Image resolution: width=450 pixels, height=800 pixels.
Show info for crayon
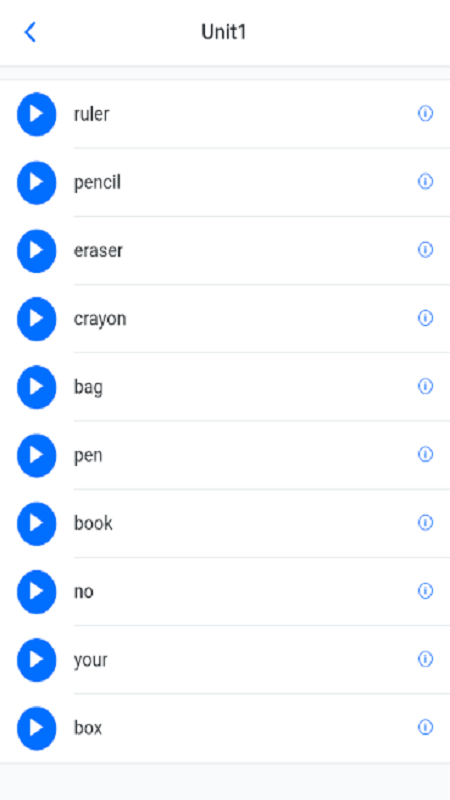click(x=426, y=318)
